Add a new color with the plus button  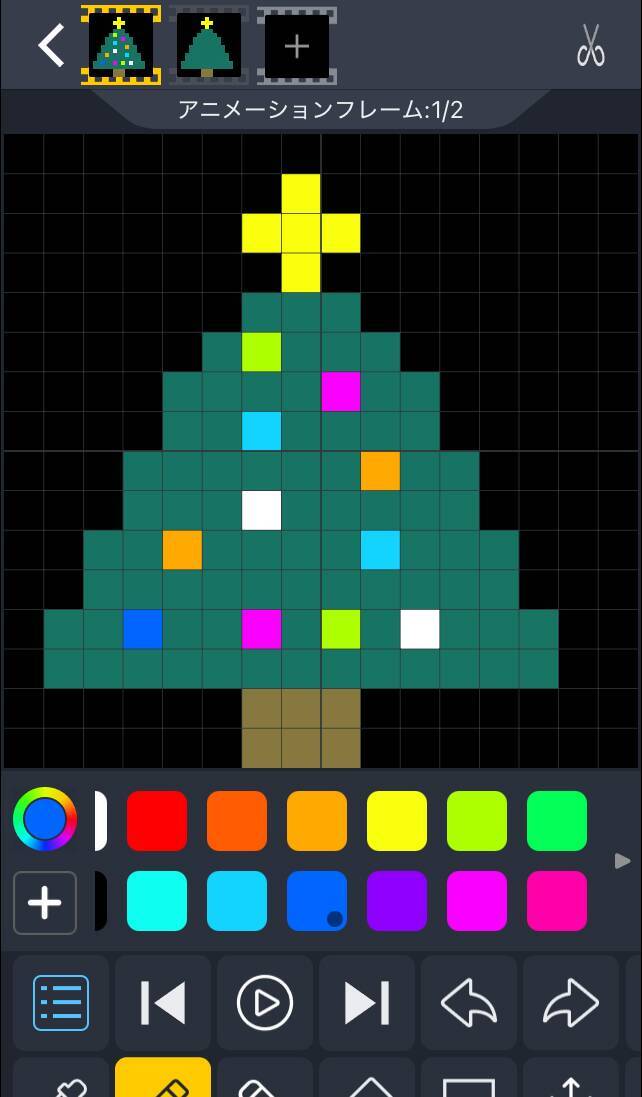click(x=45, y=902)
